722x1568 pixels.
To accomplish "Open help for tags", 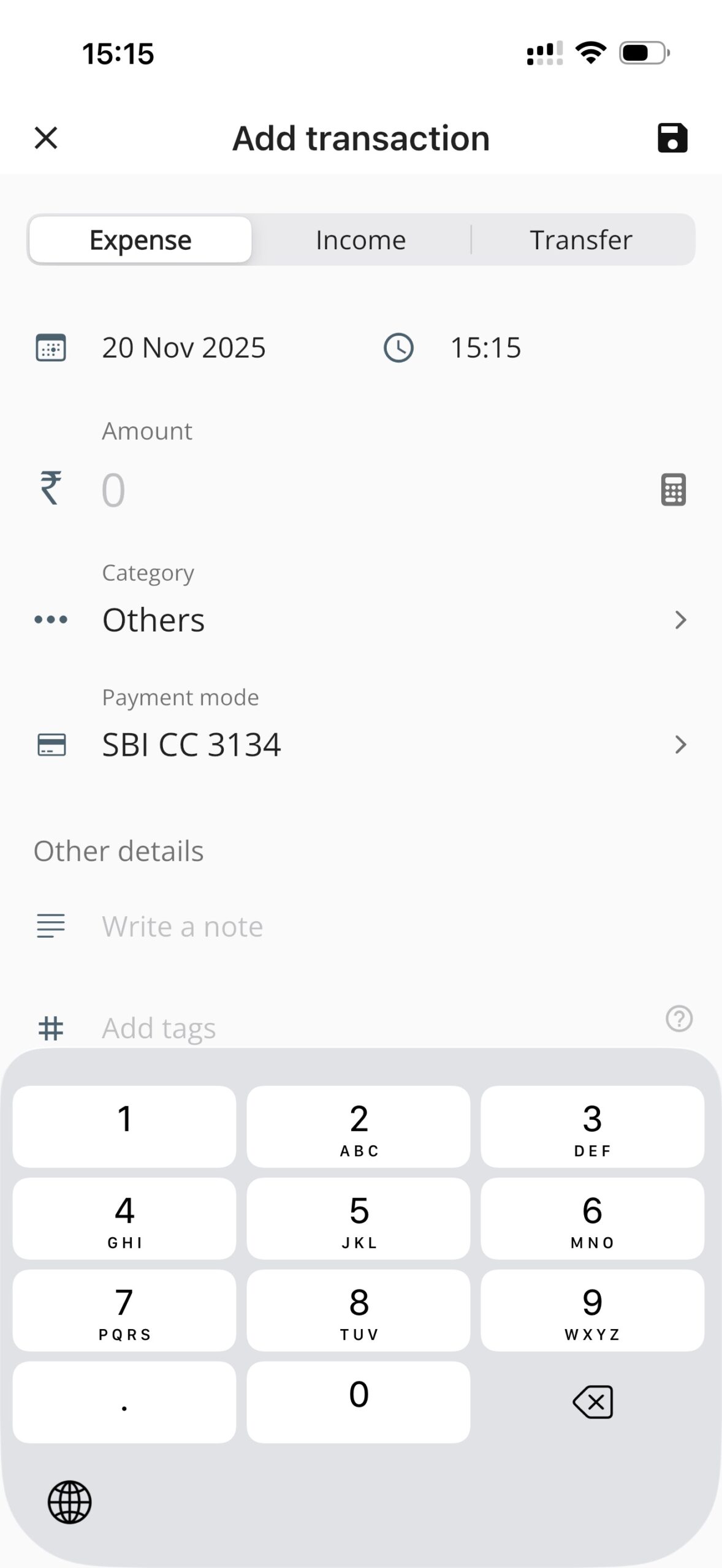I will click(x=678, y=1019).
